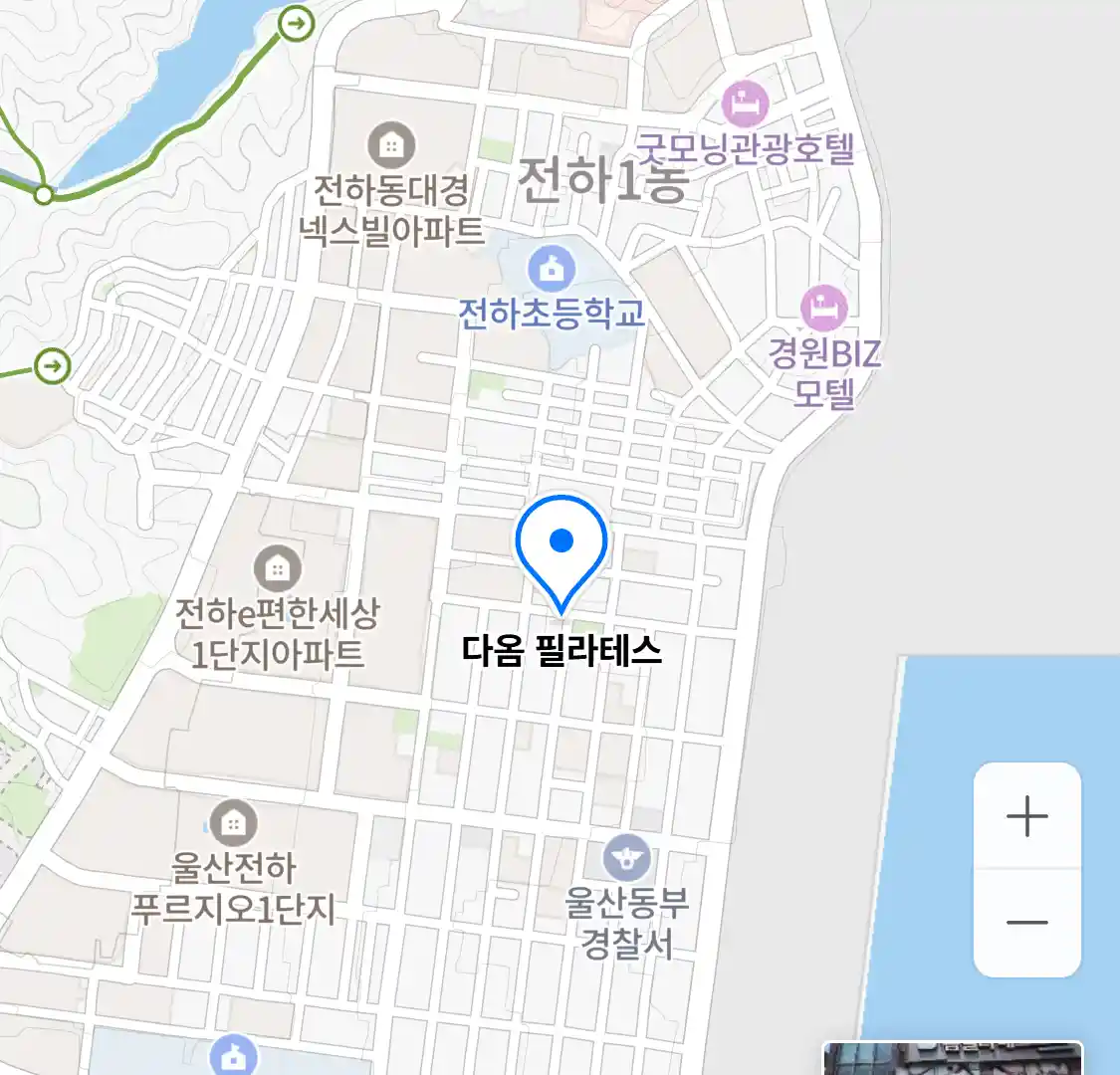Tap the 다음 필라테스 location pin
The image size is (1120, 1075).
[x=561, y=547]
